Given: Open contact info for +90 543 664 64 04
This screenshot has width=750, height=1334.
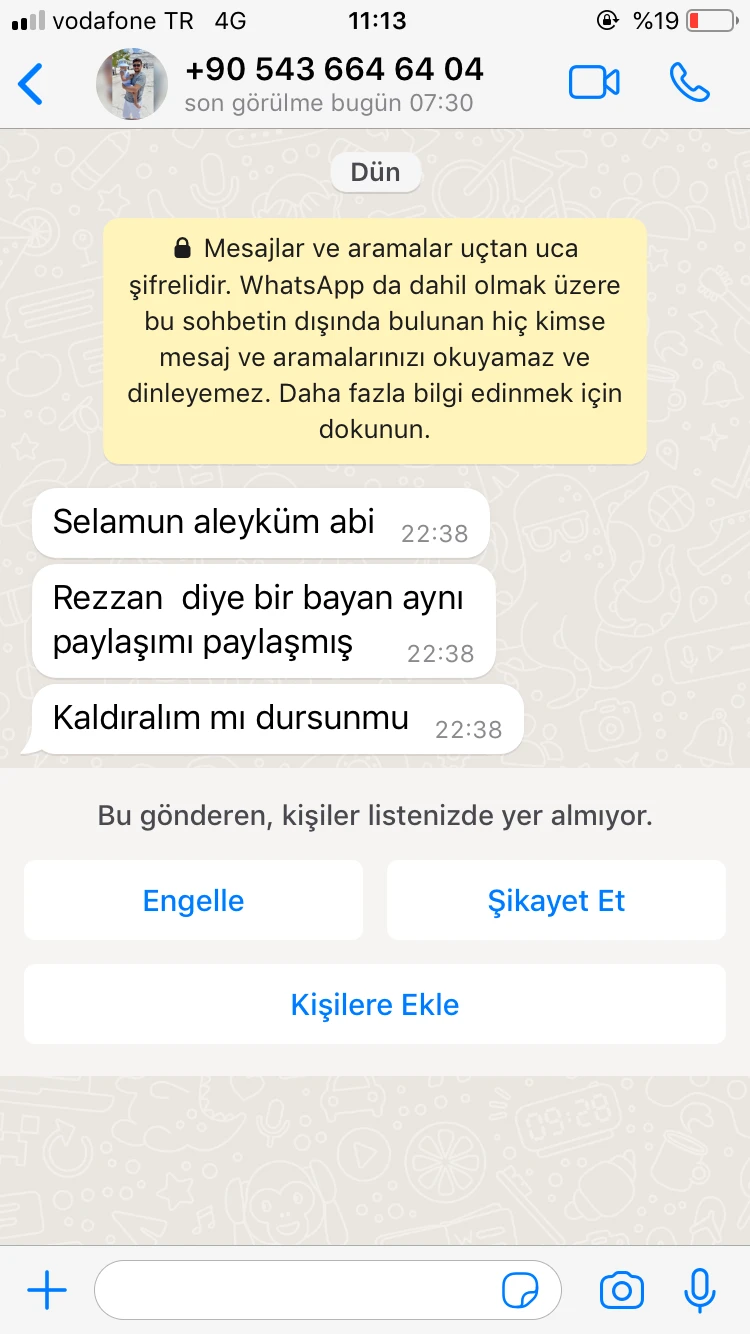Looking at the screenshot, I should click(334, 84).
